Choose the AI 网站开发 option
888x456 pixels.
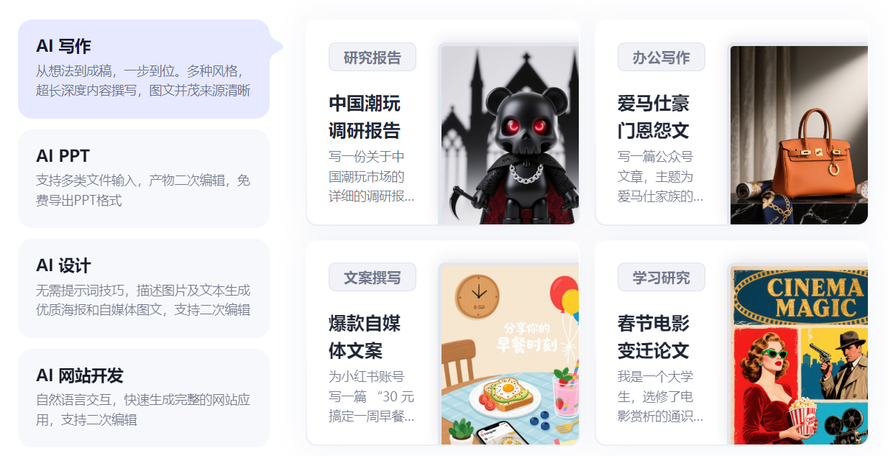144,397
